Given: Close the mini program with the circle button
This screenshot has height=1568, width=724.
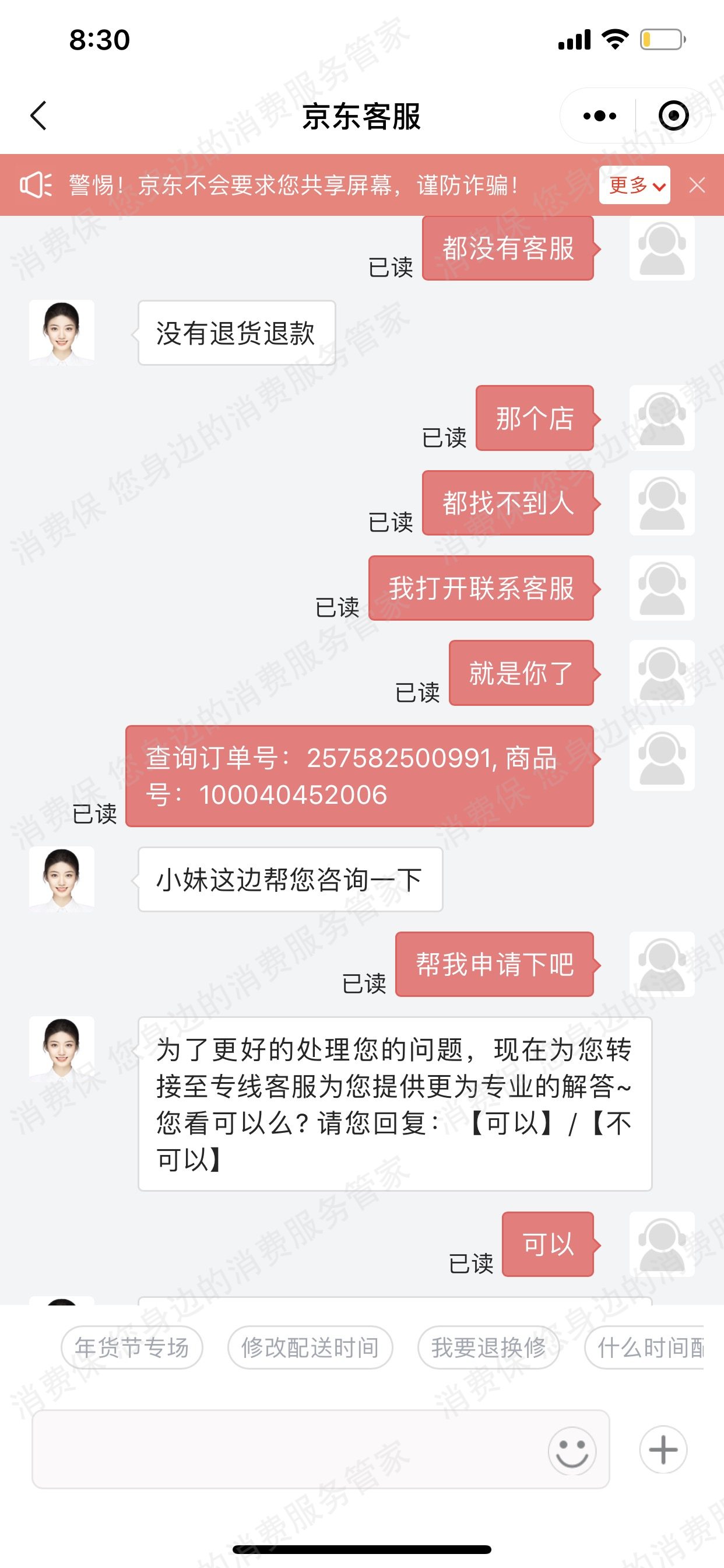Looking at the screenshot, I should (x=673, y=116).
